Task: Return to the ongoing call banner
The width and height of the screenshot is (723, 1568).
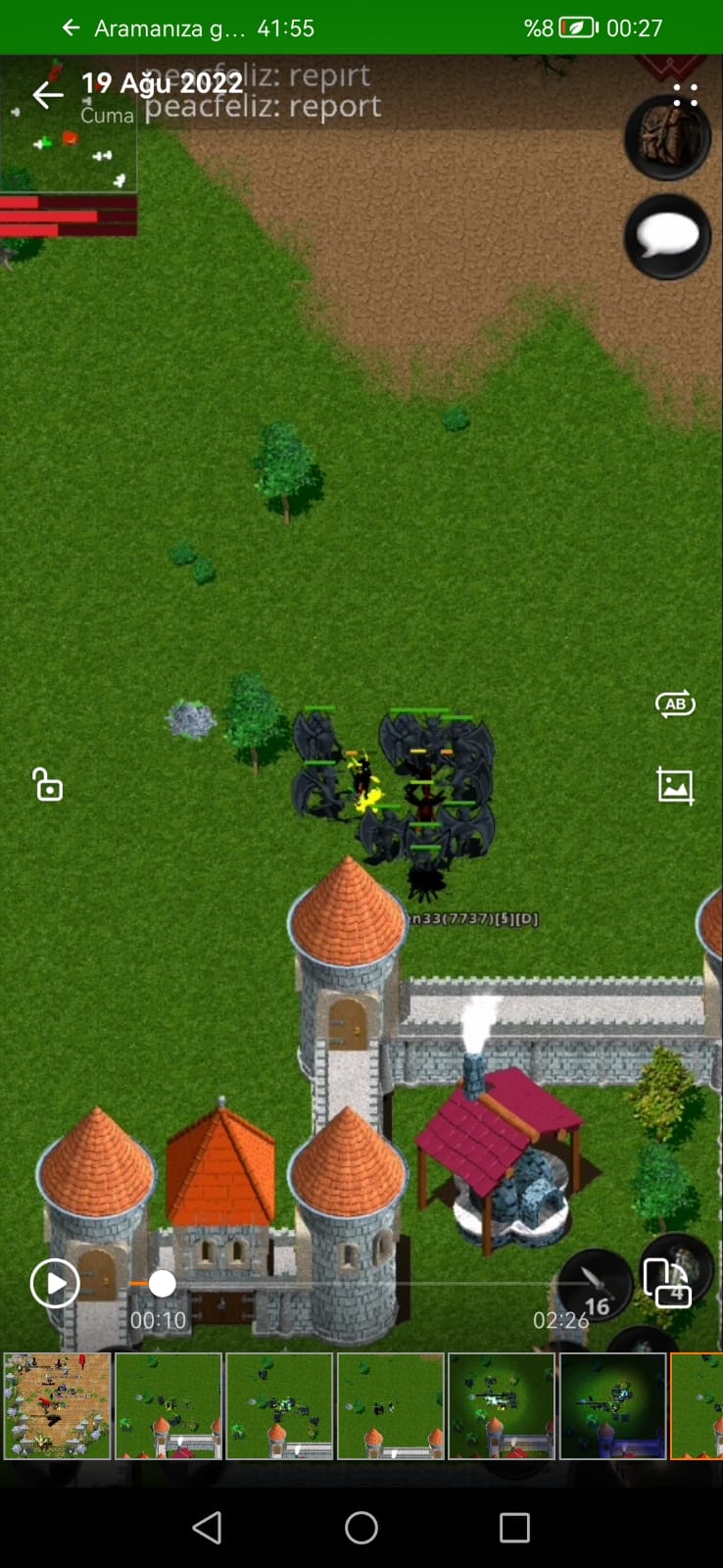Action: tap(186, 27)
